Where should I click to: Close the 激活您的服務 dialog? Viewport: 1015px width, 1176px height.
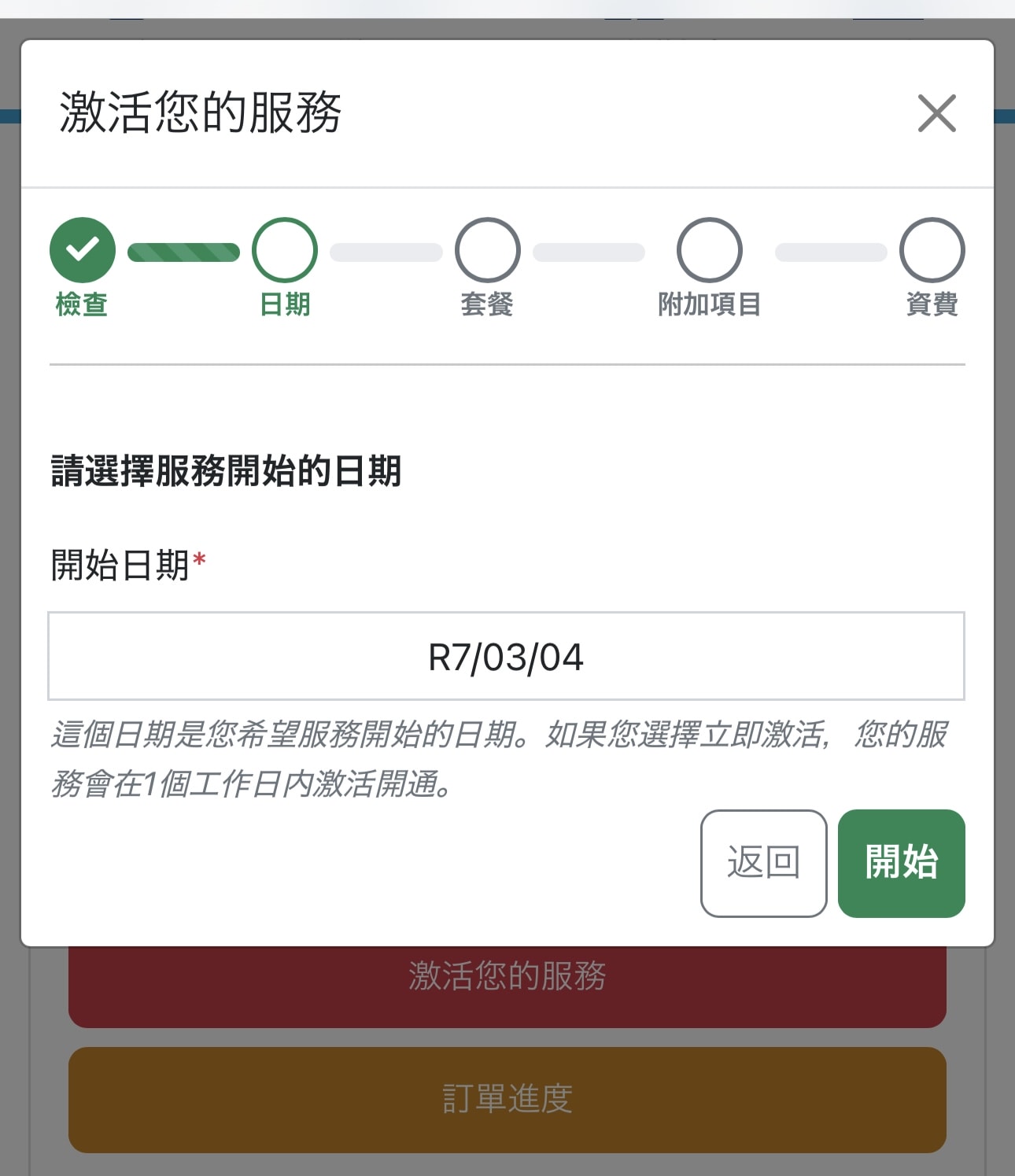click(936, 113)
